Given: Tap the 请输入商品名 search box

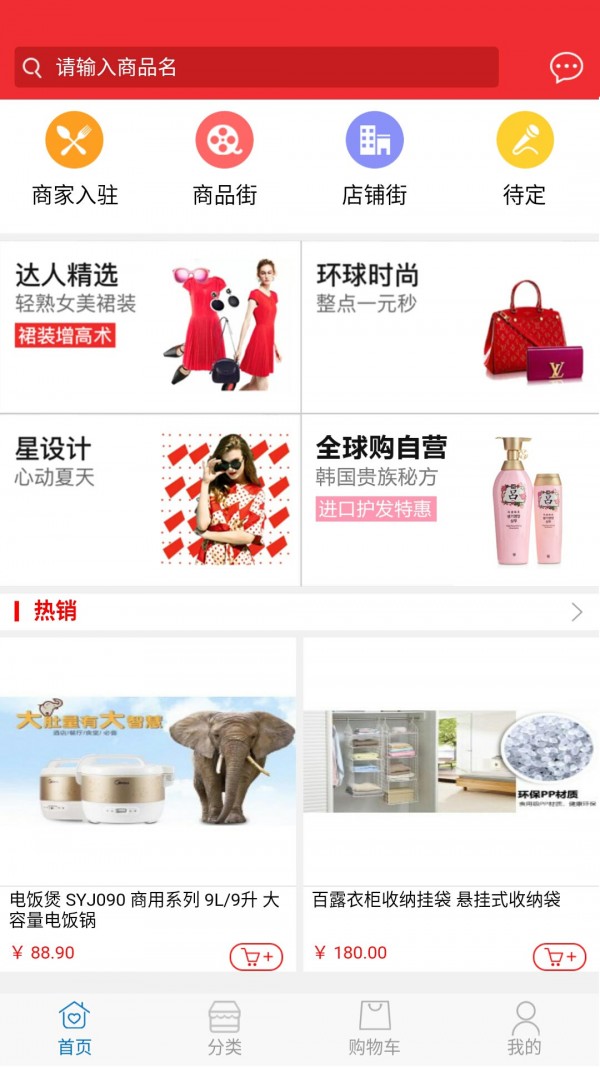Looking at the screenshot, I should pos(256,67).
